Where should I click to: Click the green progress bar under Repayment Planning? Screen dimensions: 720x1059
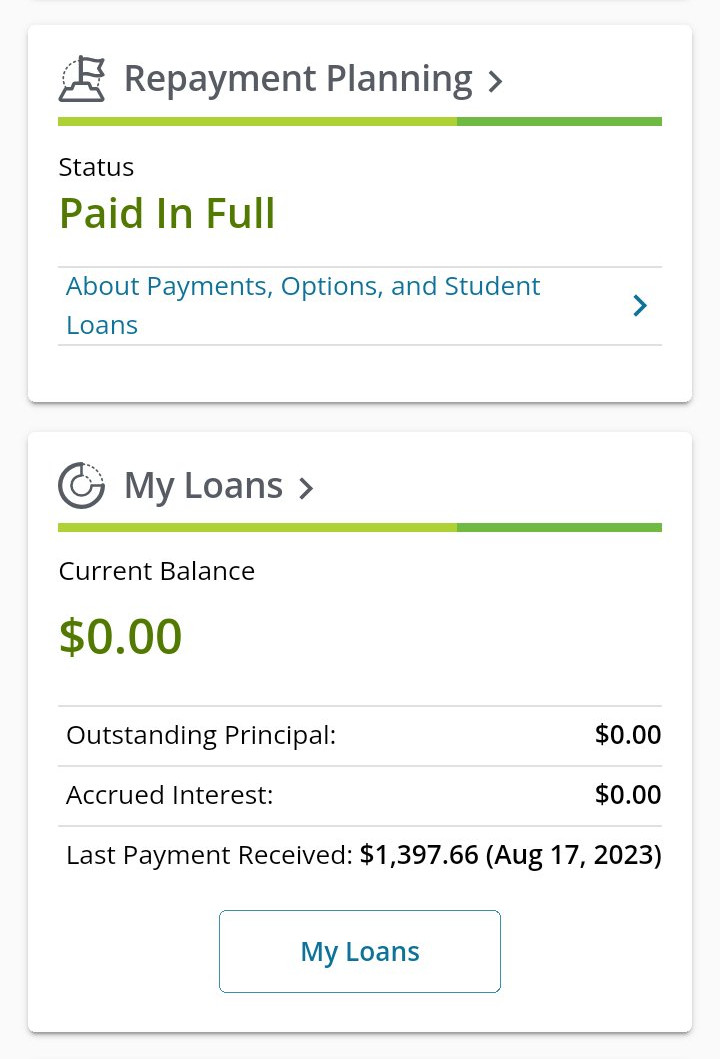click(x=359, y=121)
